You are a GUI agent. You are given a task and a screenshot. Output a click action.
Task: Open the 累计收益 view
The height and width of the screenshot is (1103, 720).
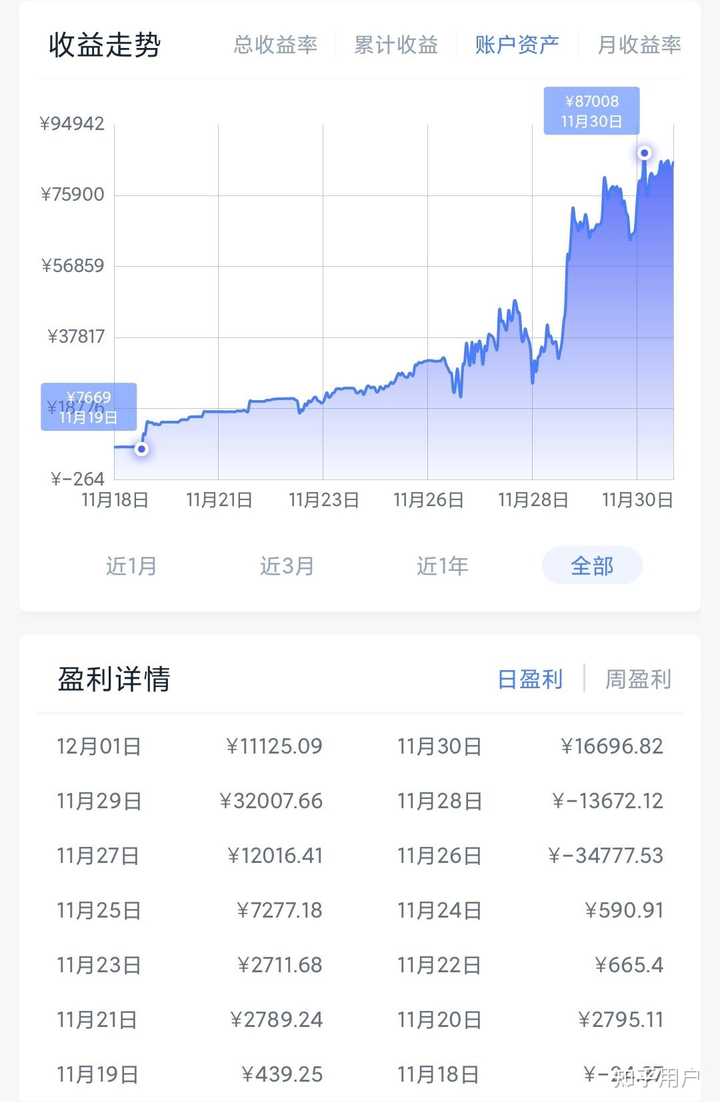[395, 45]
